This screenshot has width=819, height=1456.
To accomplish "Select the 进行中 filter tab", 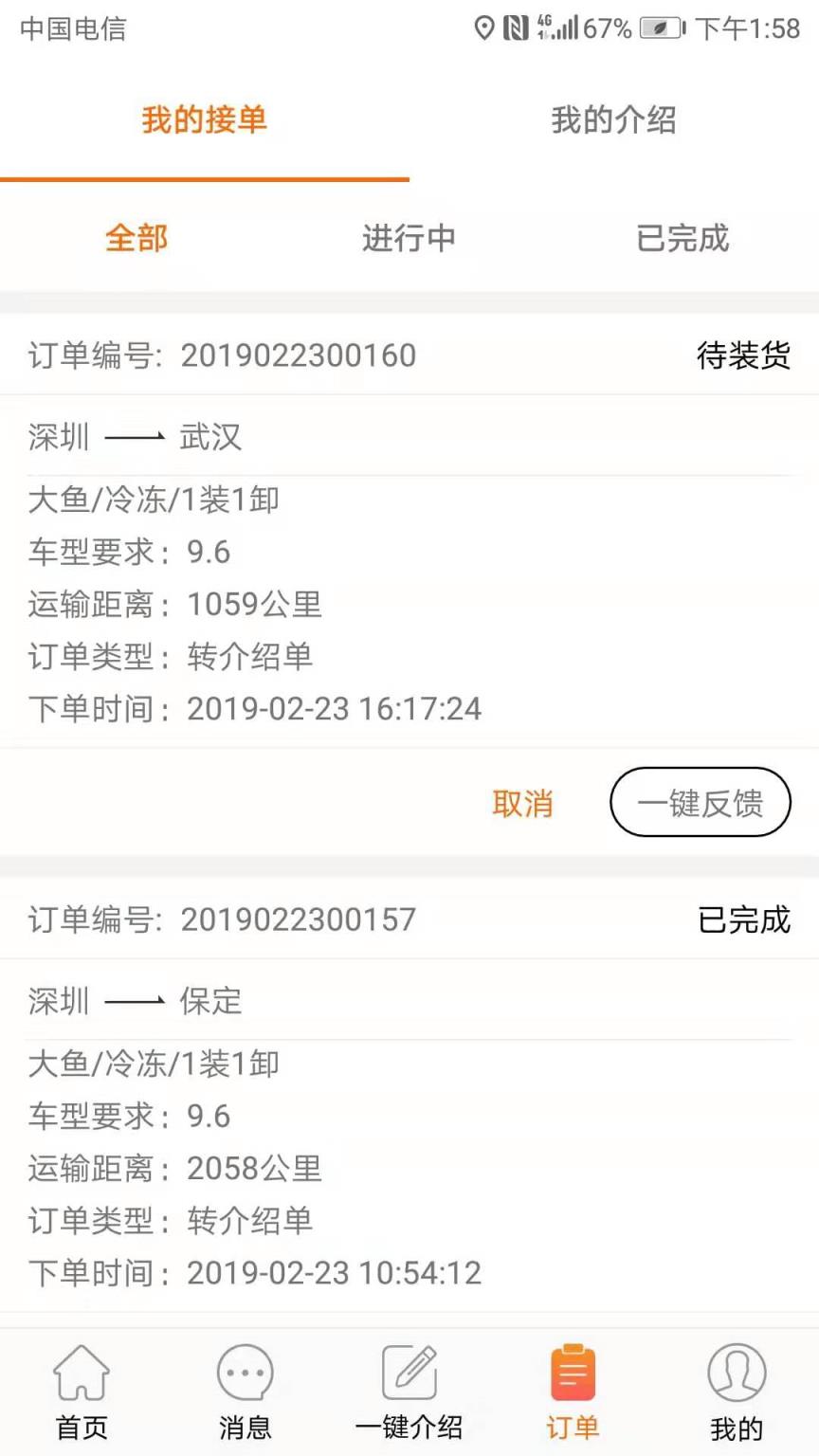I will pos(408,239).
